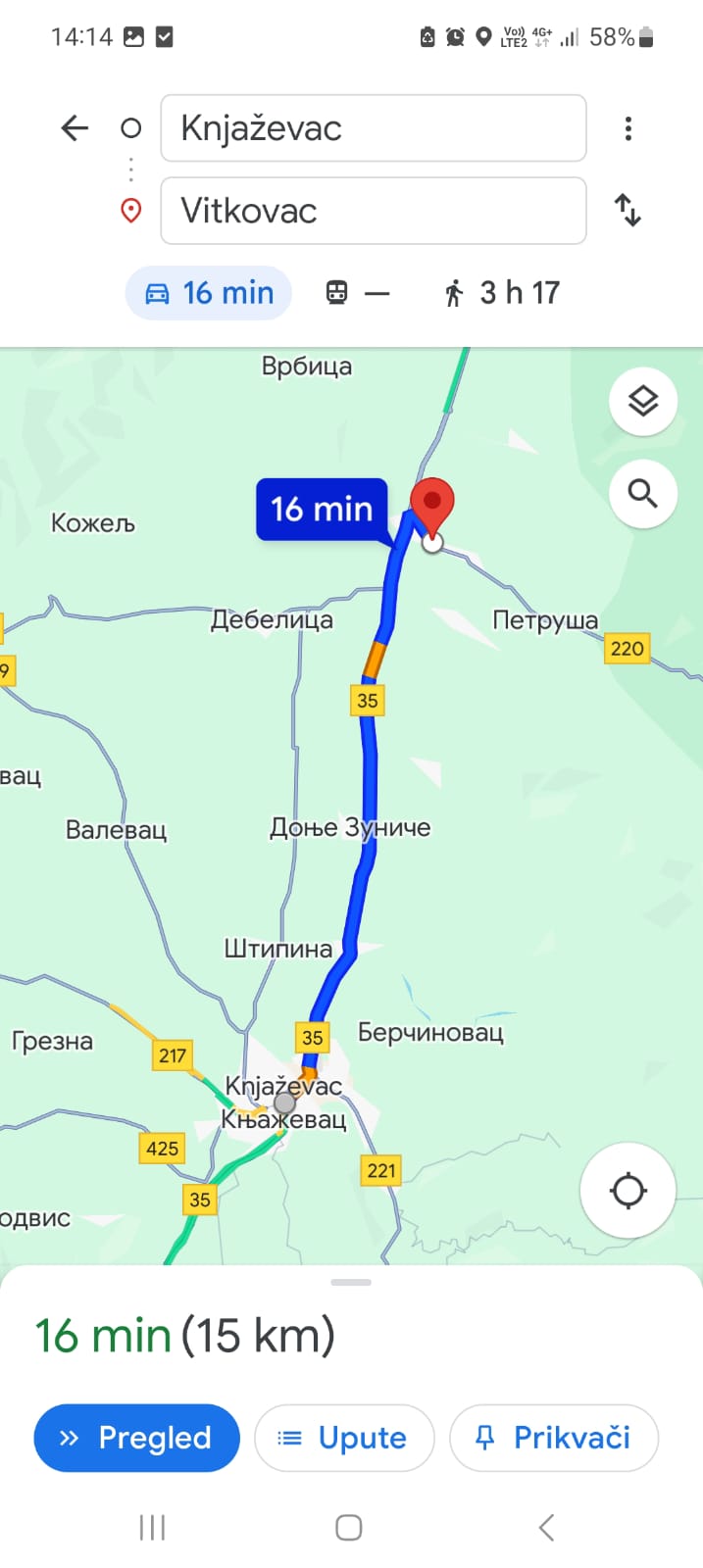Open the map layers button
The width and height of the screenshot is (703, 1568).
[642, 401]
